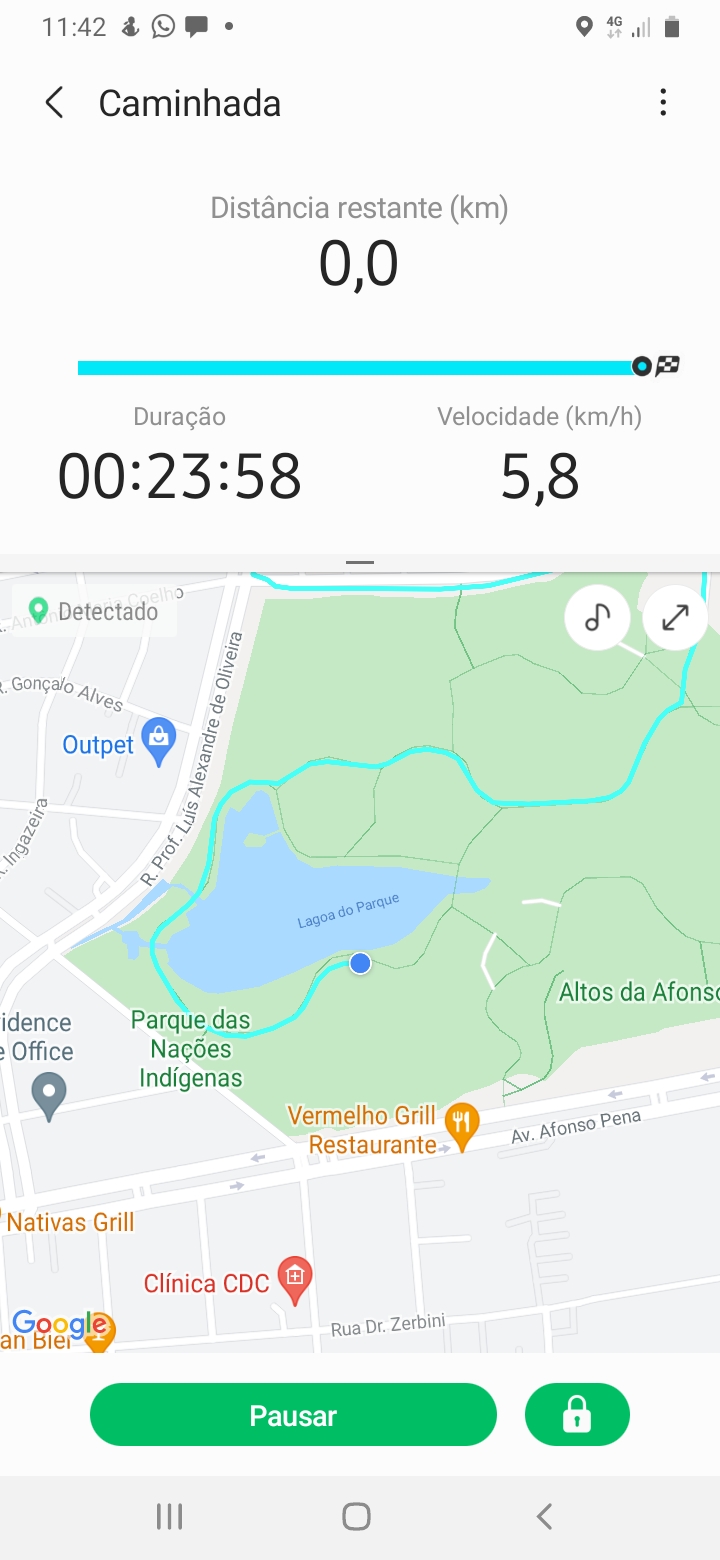720x1560 pixels.
Task: Open the three-dot overflow menu
Action: (663, 103)
